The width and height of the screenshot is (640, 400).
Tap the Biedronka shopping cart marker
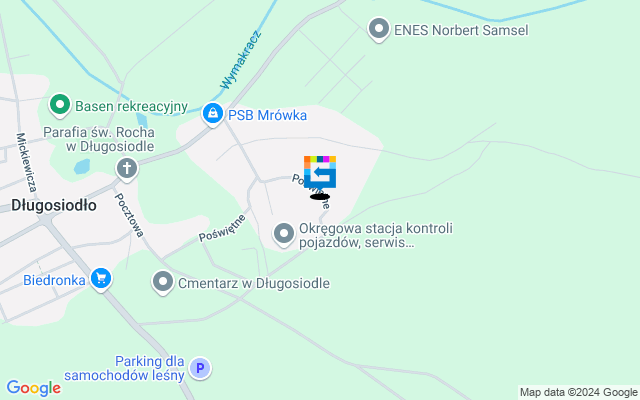tap(100, 280)
